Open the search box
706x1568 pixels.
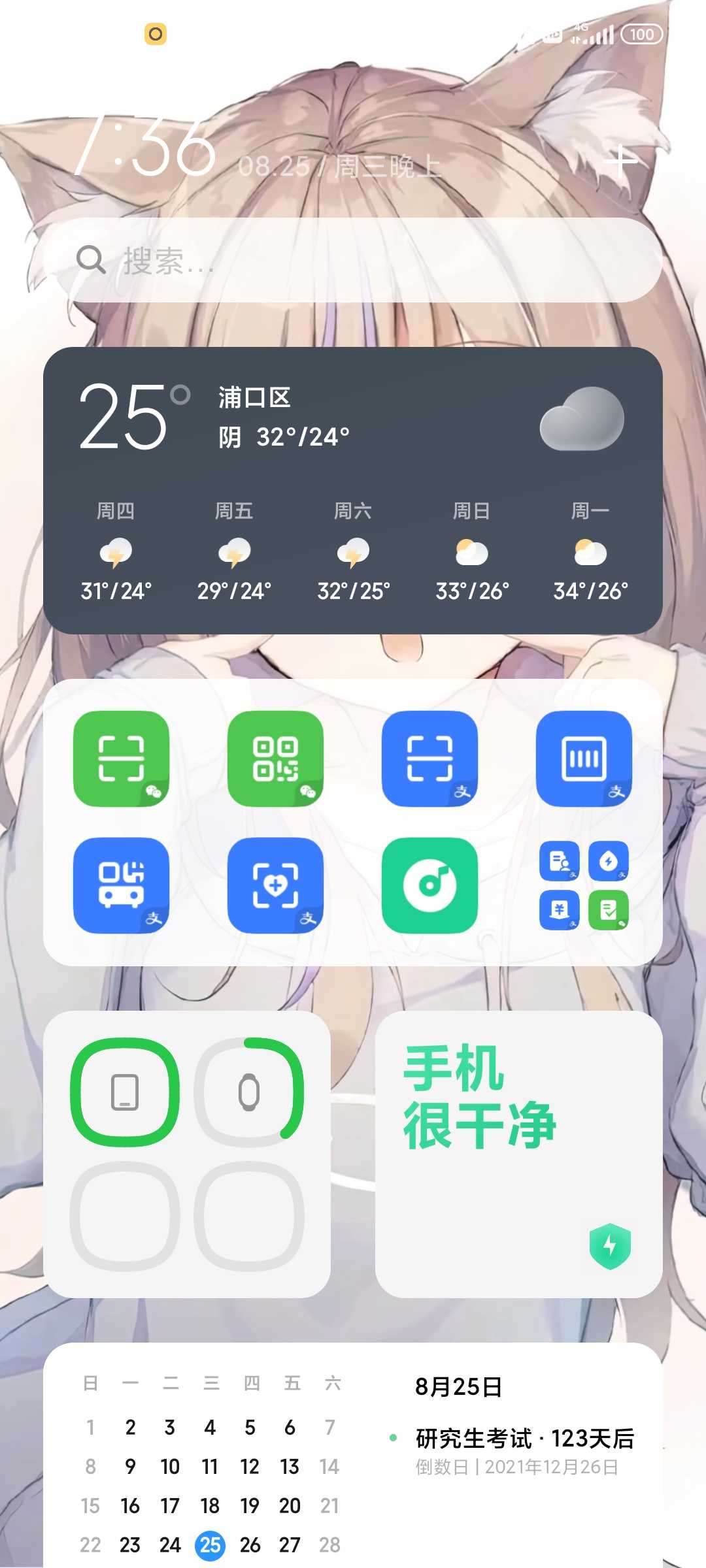[x=353, y=260]
